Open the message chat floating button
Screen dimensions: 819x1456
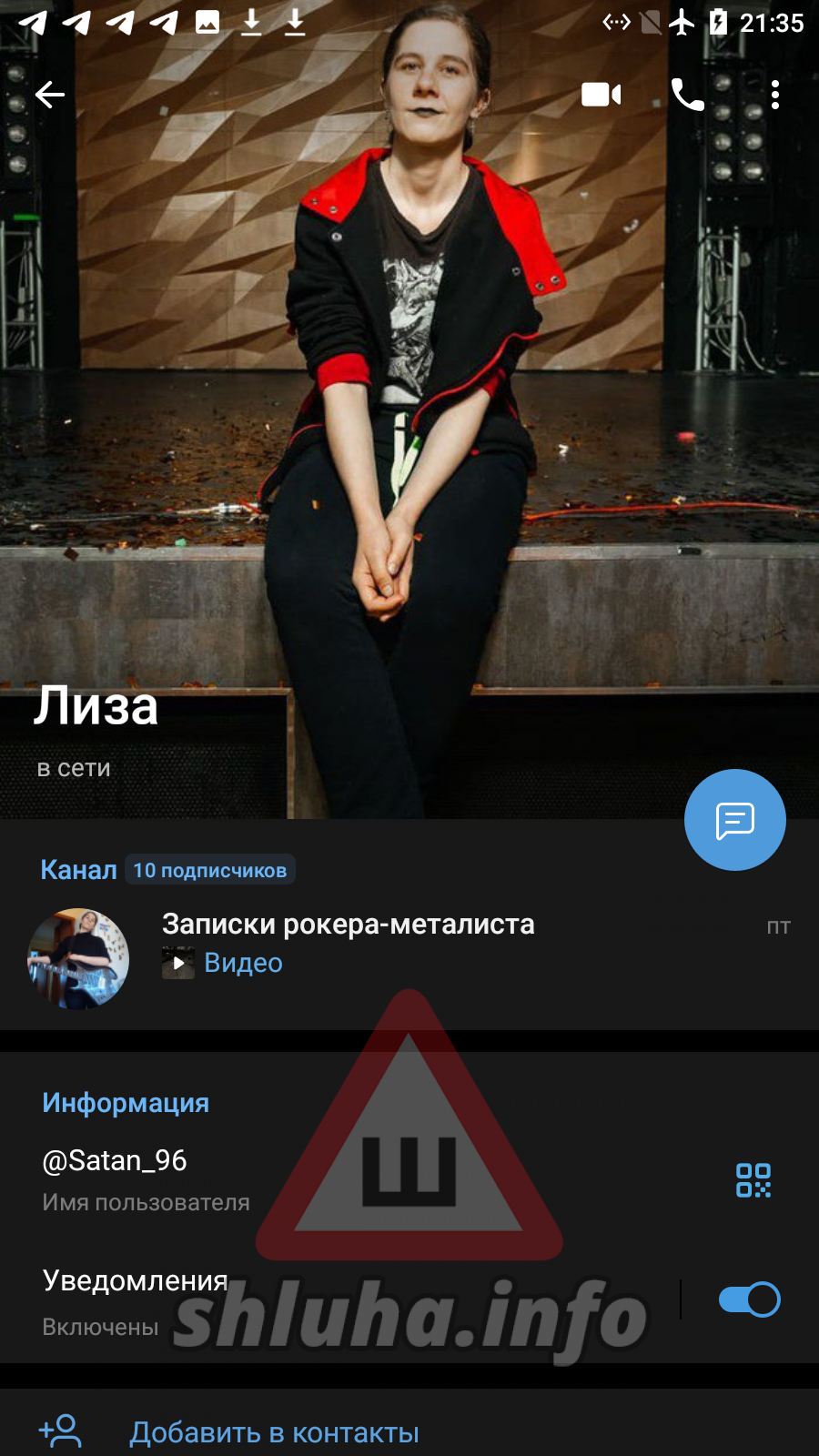(735, 820)
